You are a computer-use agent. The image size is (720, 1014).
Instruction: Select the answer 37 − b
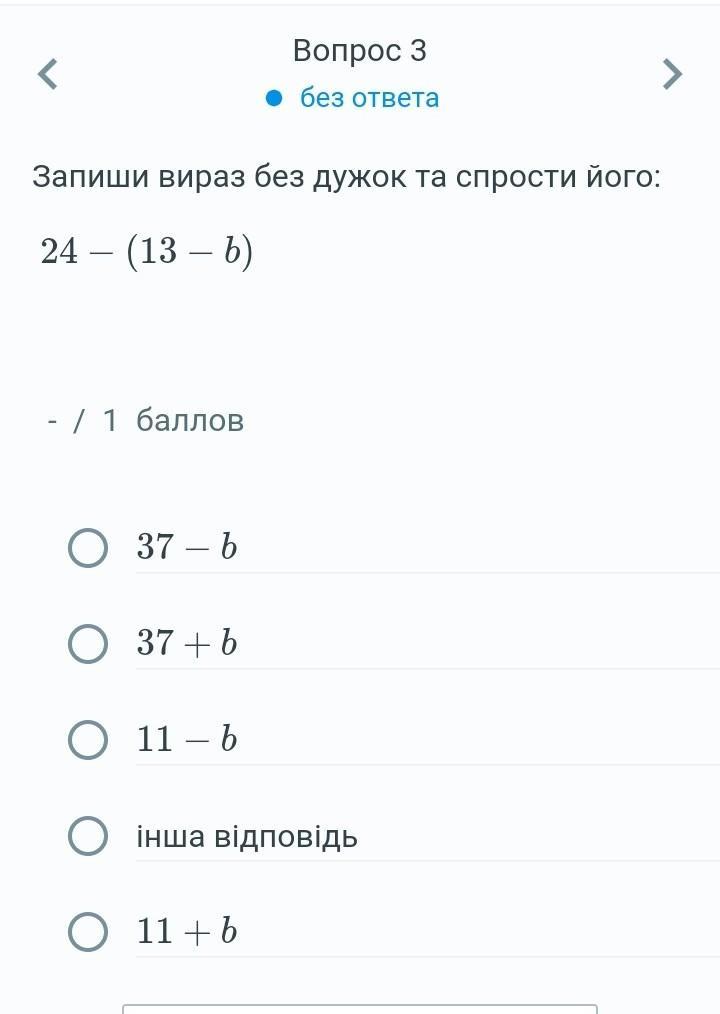click(88, 548)
